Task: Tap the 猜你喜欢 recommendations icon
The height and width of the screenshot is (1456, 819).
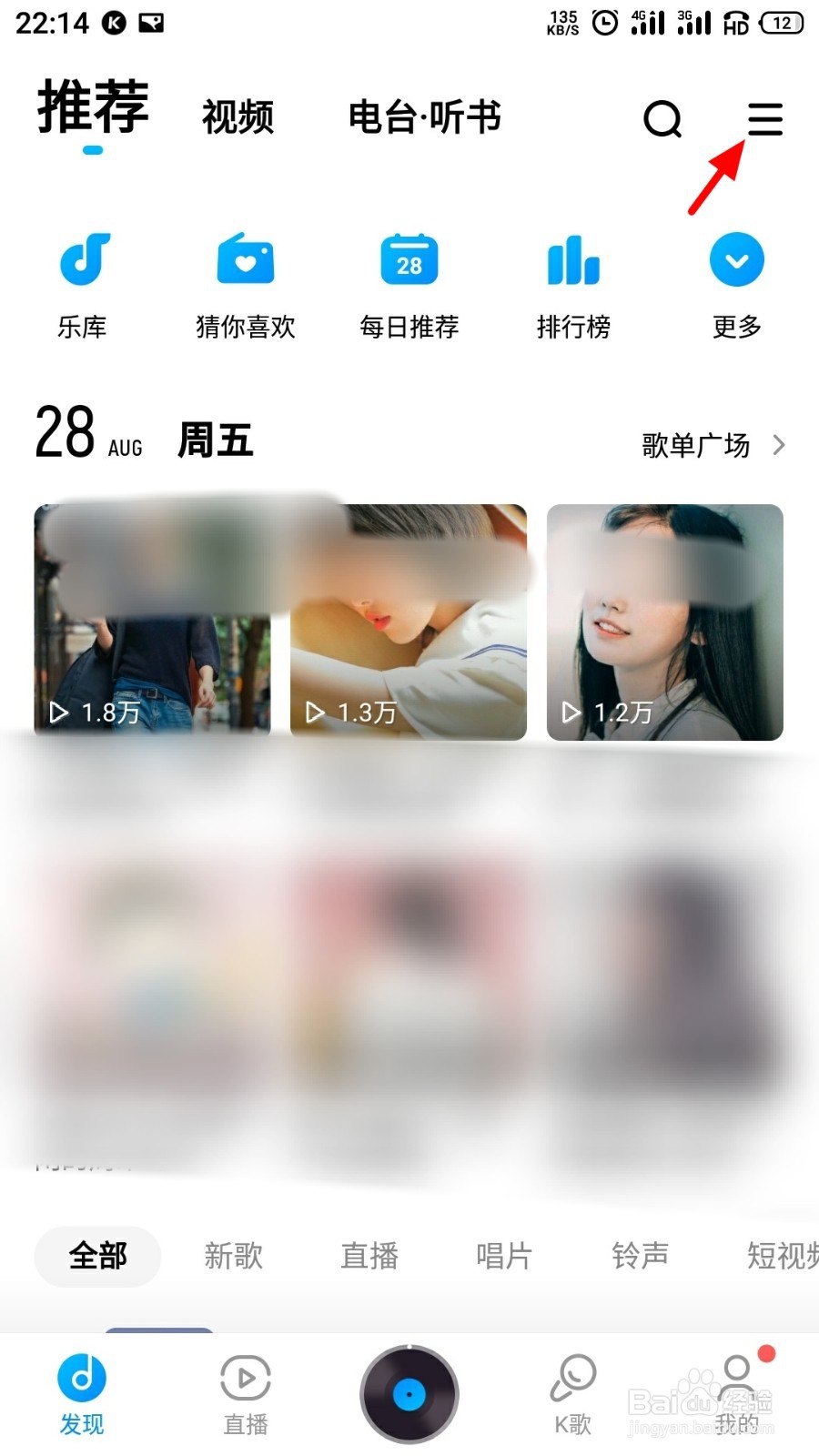Action: [246, 282]
